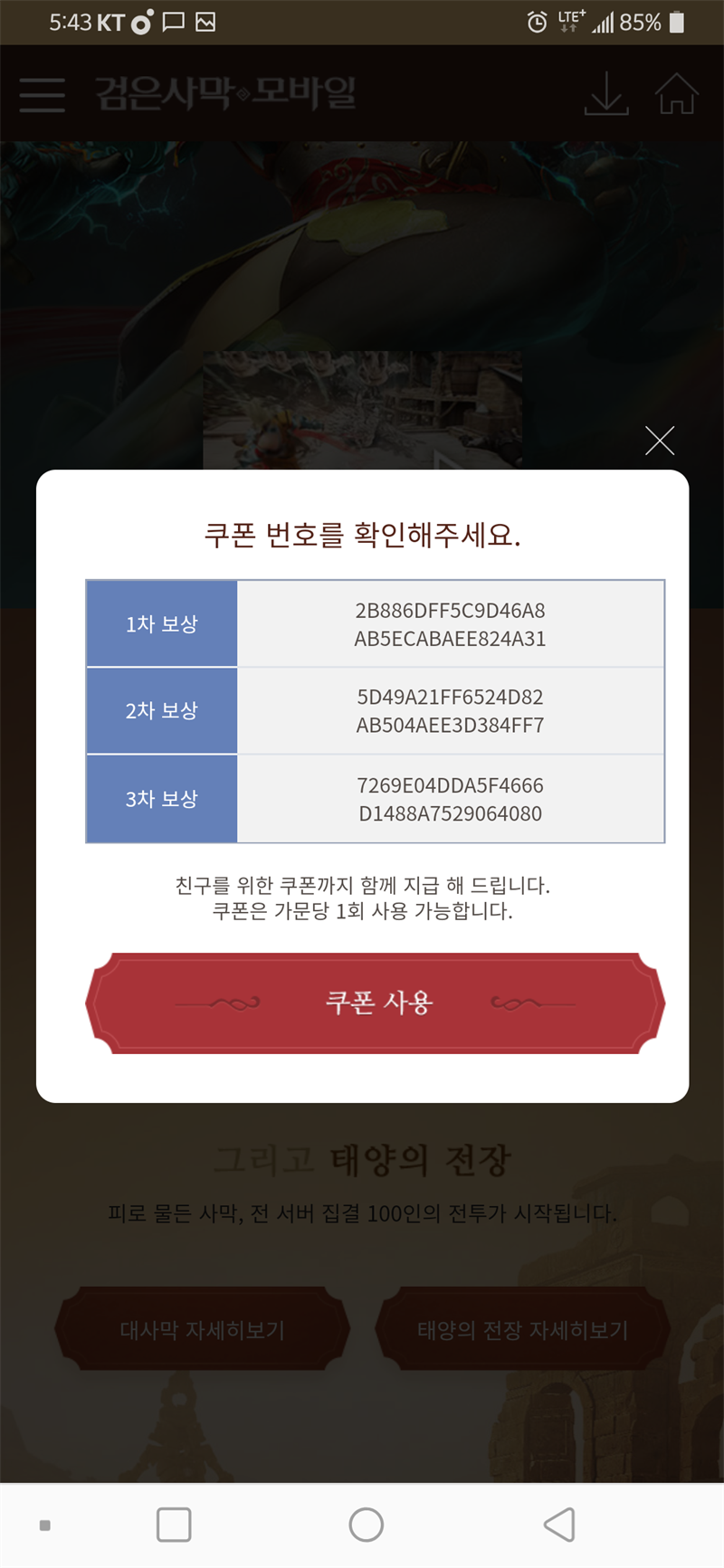The width and height of the screenshot is (724, 1568).
Task: Open 태양의 전장 자세히보기
Action: 522,1329
